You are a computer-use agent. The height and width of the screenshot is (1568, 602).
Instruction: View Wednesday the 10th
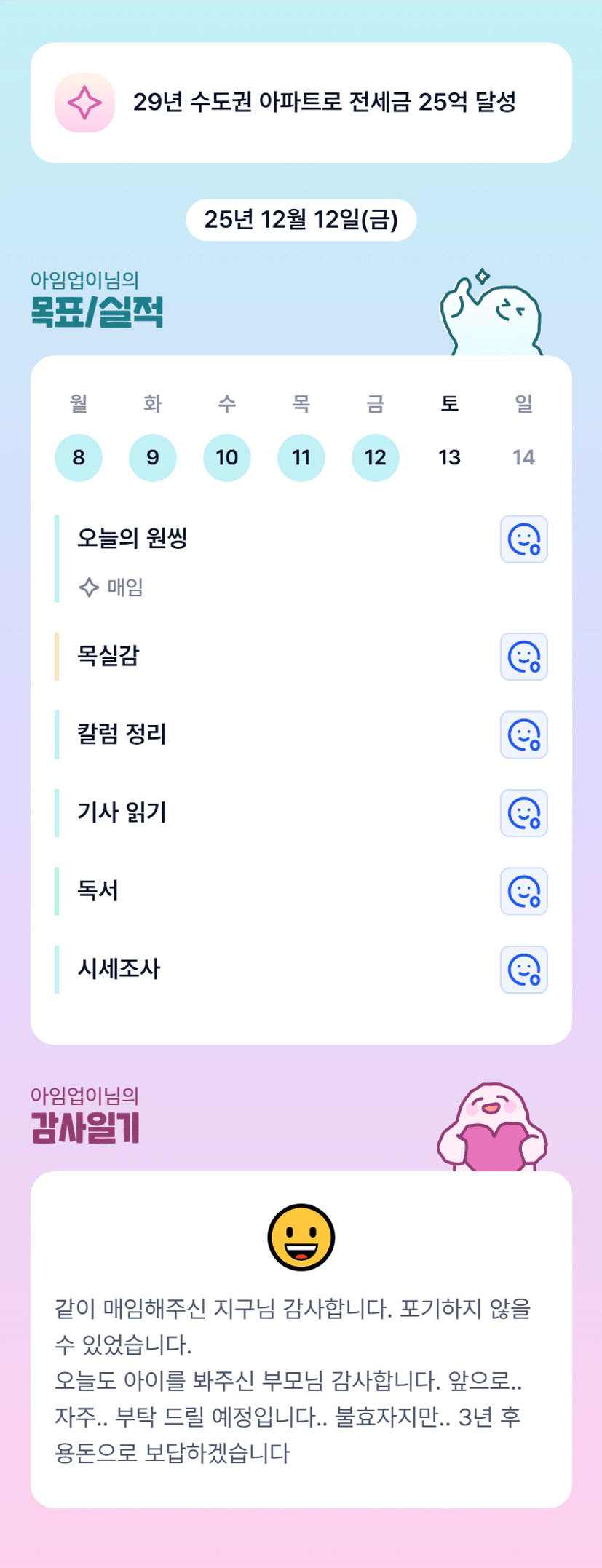(227, 458)
